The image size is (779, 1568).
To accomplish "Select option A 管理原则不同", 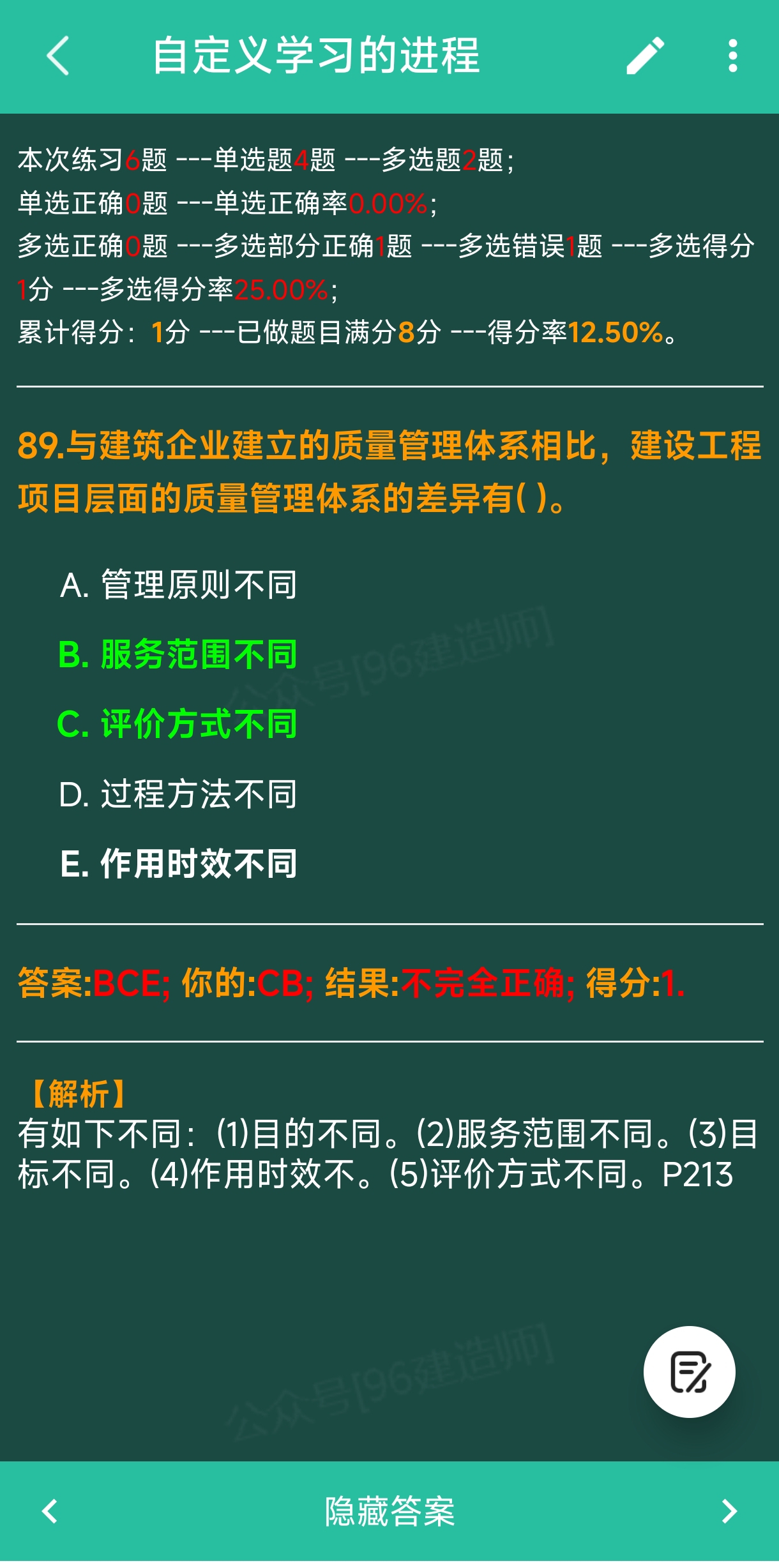I will [178, 584].
